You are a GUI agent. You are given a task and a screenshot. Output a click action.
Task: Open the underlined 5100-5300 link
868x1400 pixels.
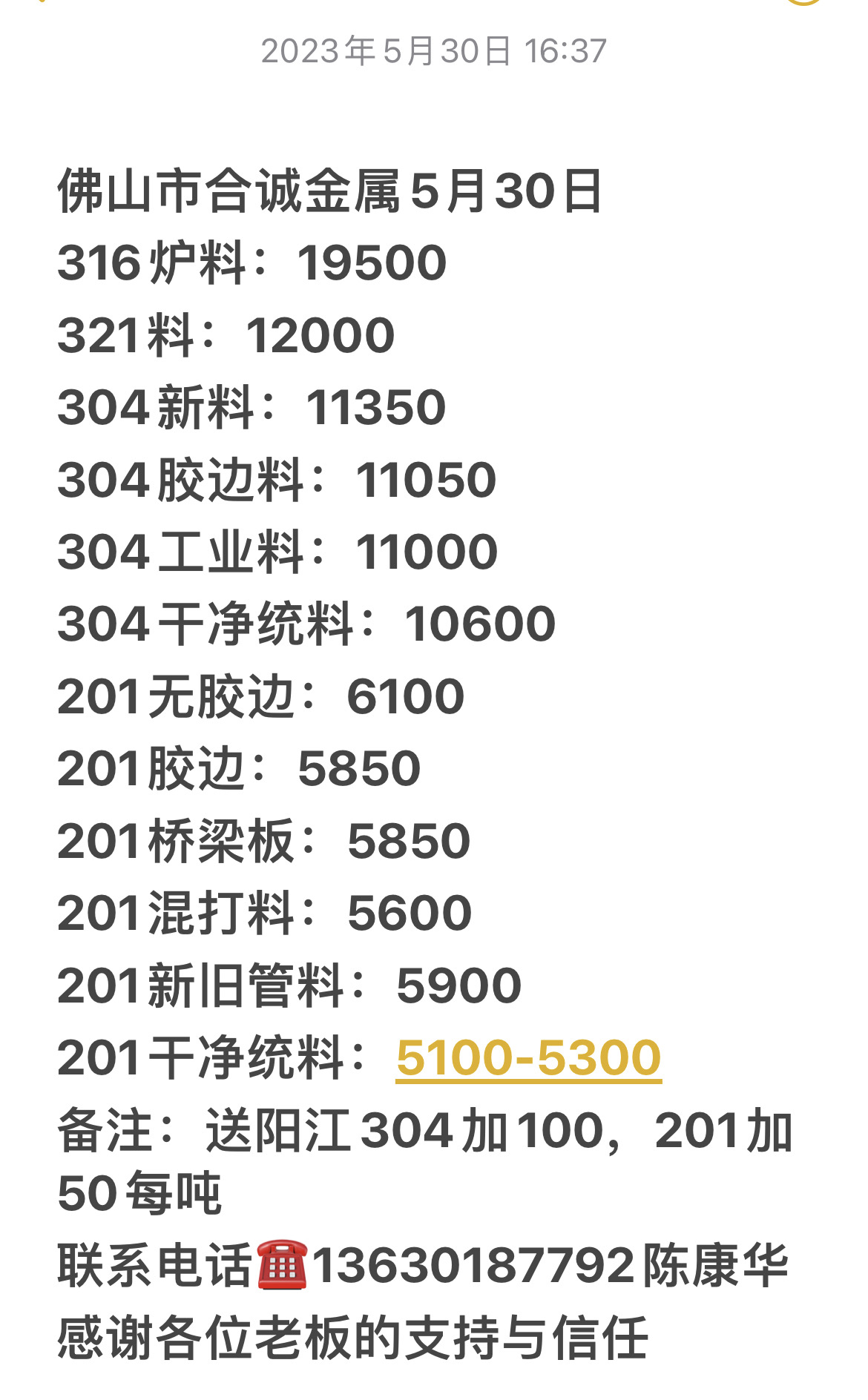coord(528,1057)
